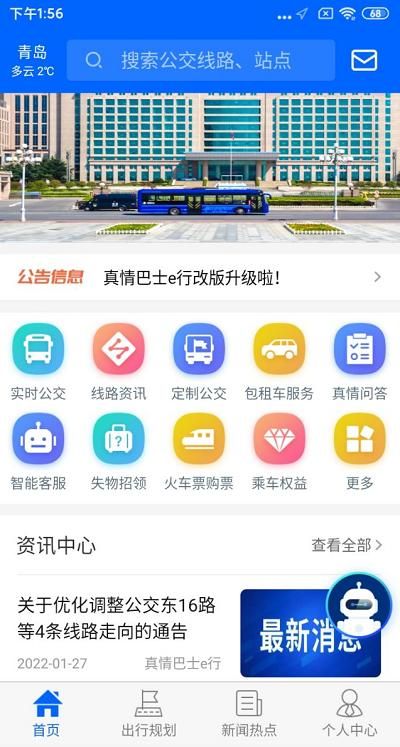This screenshot has width=400, height=747.
Task: Launch 真情问答
Action: 360,362
